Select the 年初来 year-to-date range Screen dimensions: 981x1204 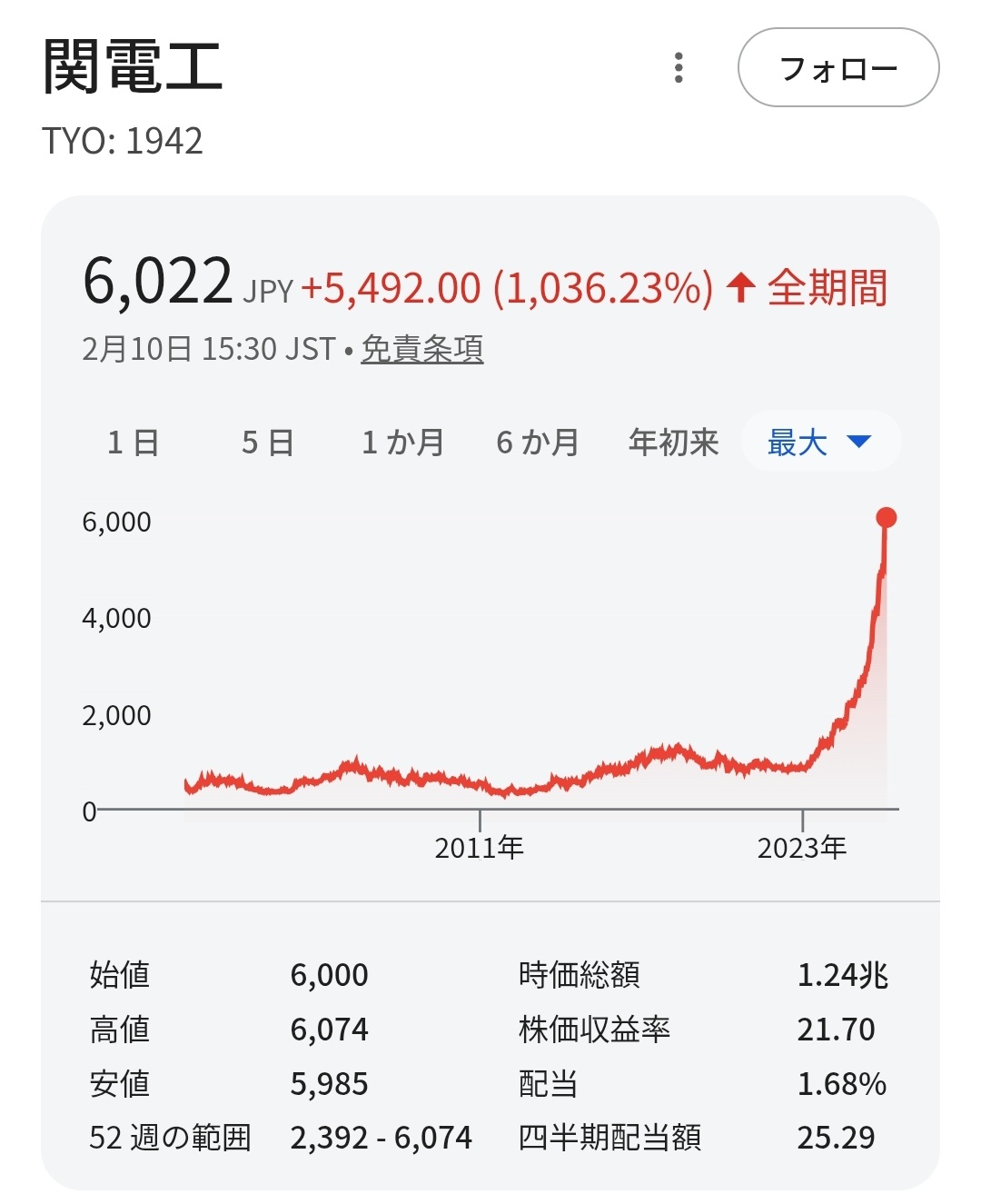(x=673, y=443)
